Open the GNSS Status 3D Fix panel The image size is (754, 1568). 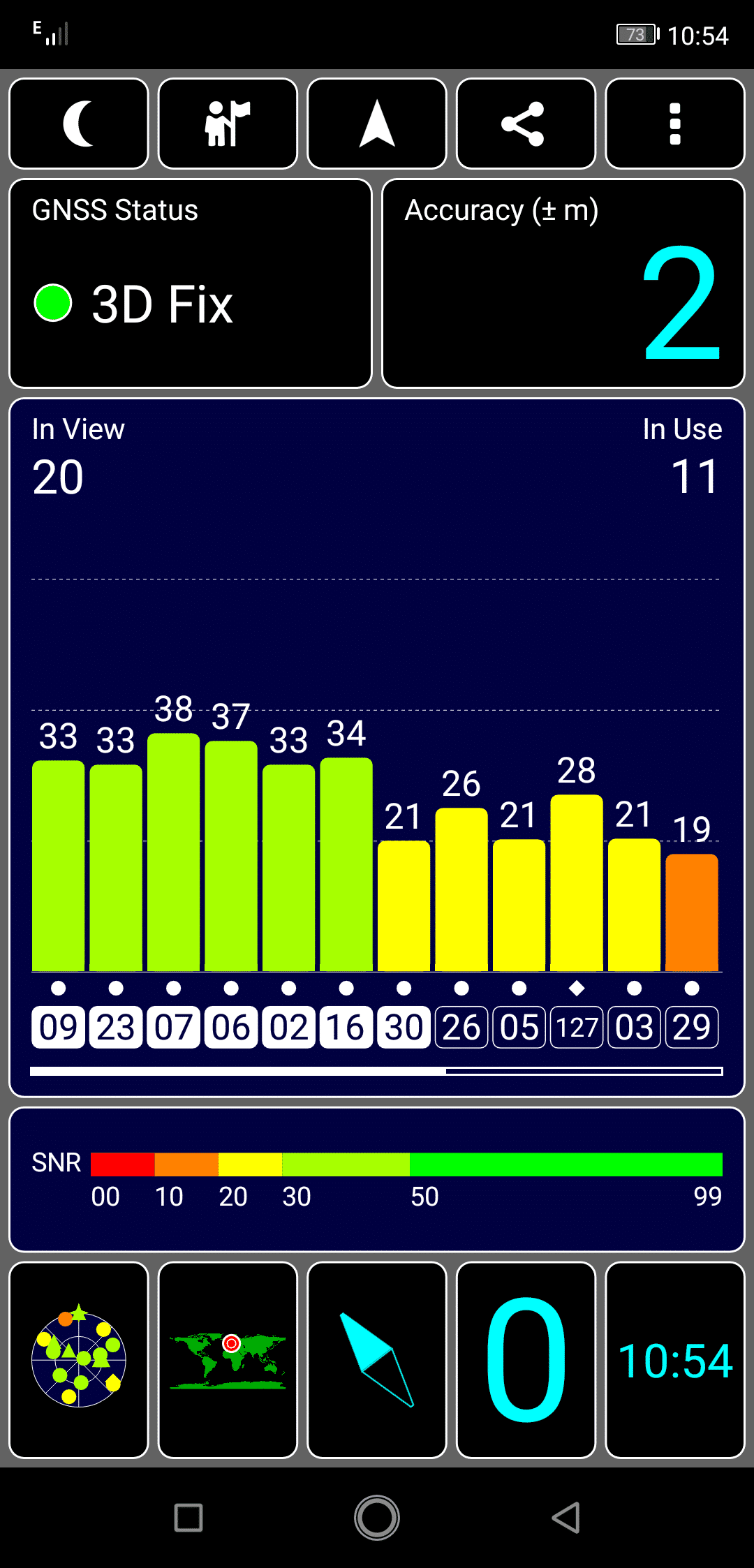tap(191, 283)
